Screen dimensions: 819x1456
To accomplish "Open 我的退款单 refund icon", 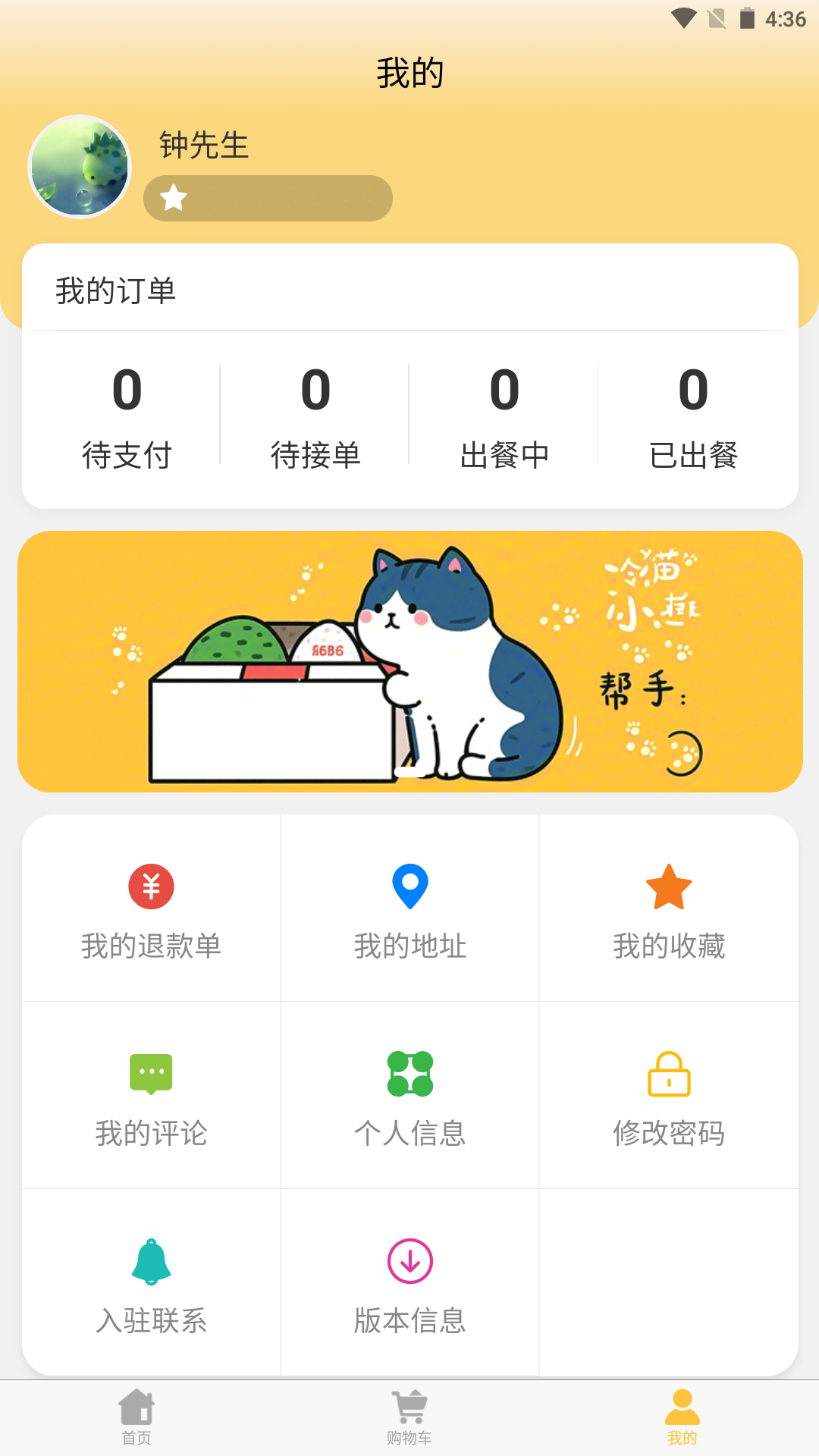I will (x=151, y=884).
